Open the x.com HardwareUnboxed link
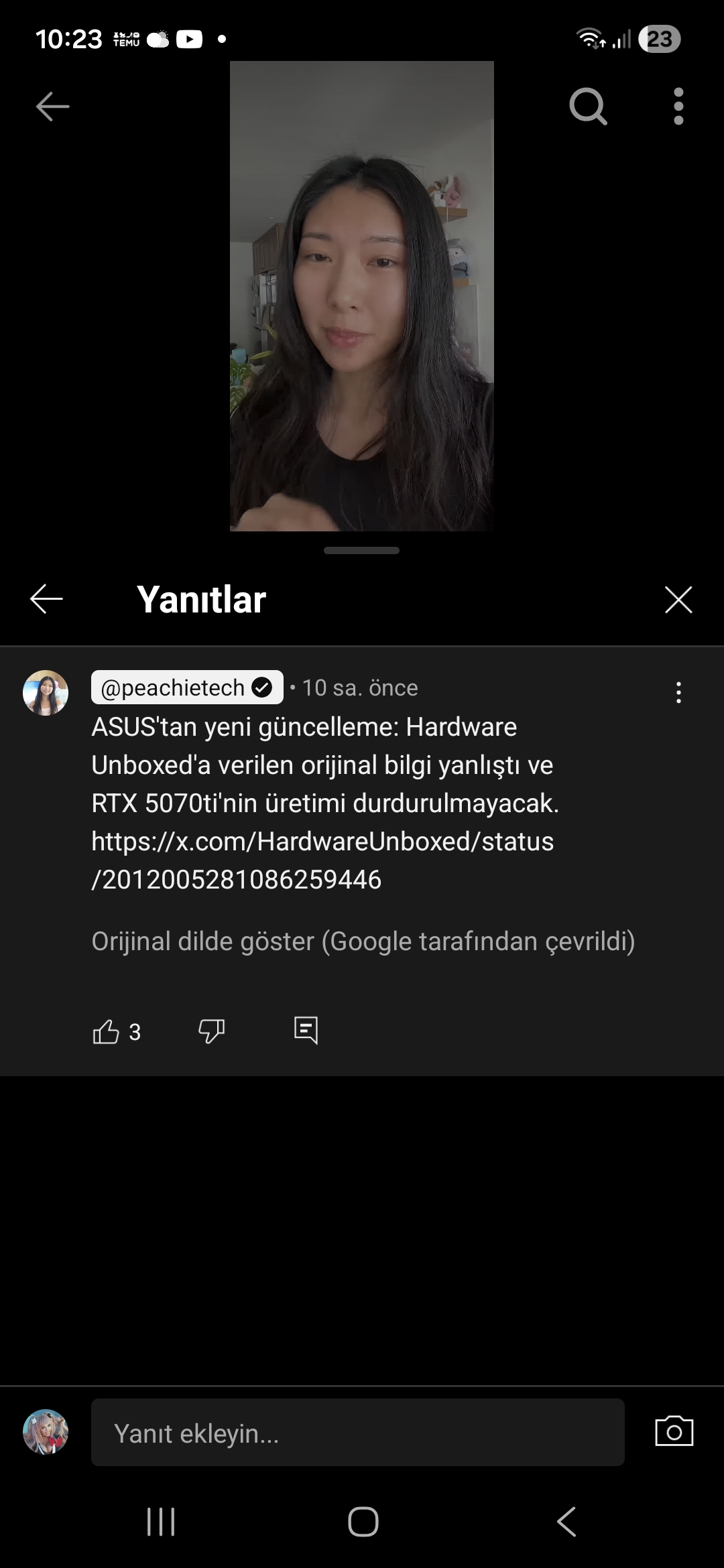Screen dimensions: 724x1568 [322, 860]
